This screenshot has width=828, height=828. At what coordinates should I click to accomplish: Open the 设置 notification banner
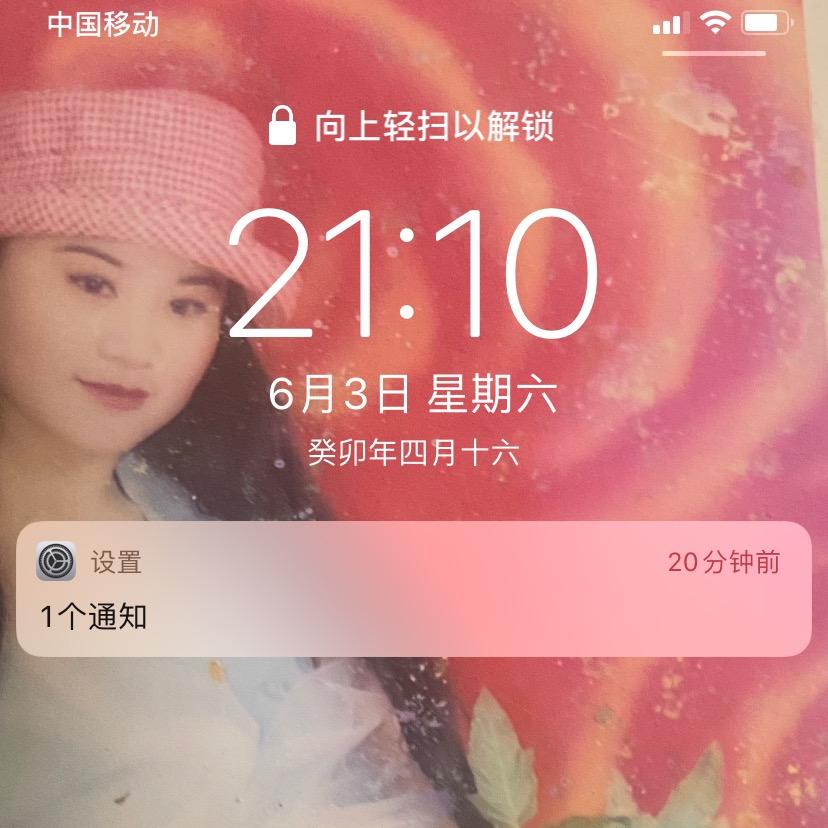click(413, 589)
